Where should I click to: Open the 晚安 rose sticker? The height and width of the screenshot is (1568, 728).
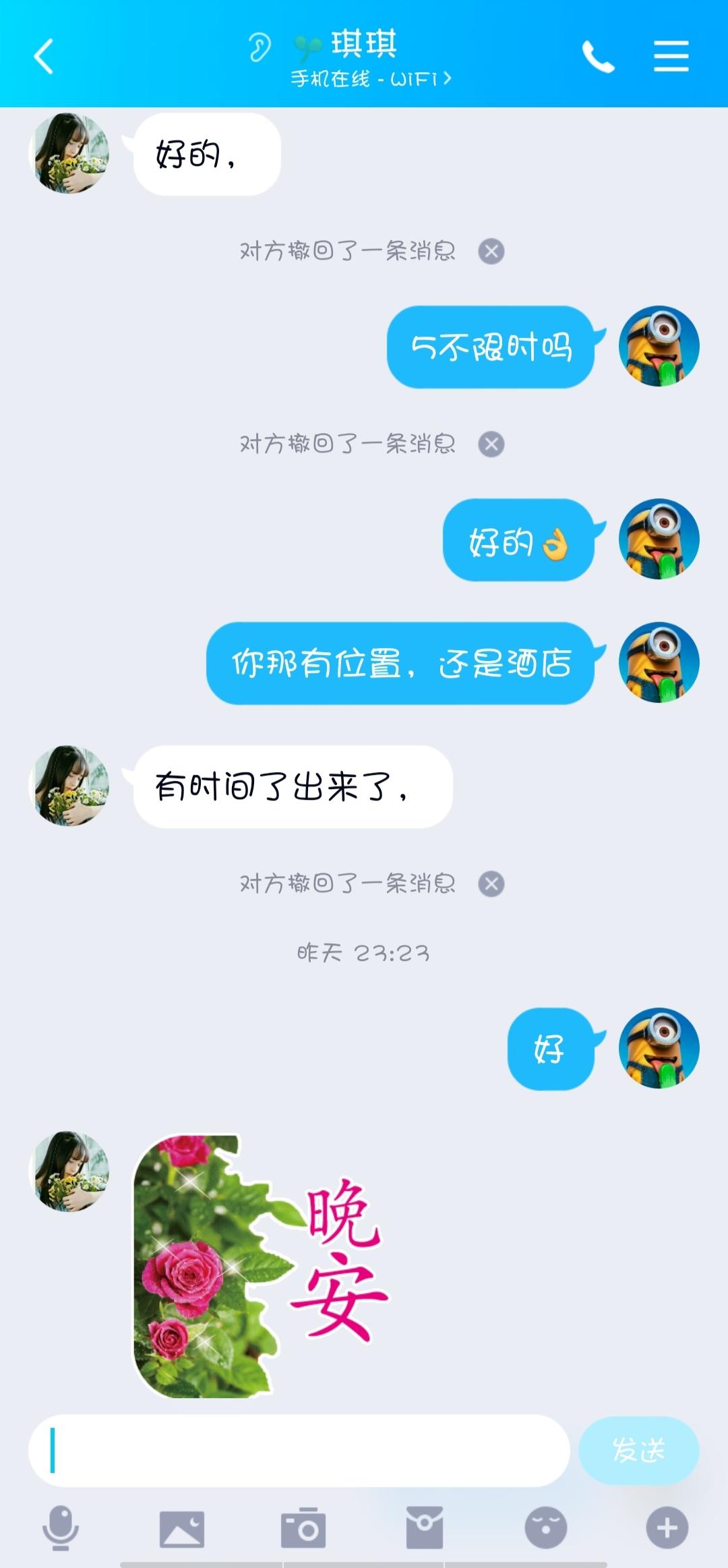coord(260,1265)
